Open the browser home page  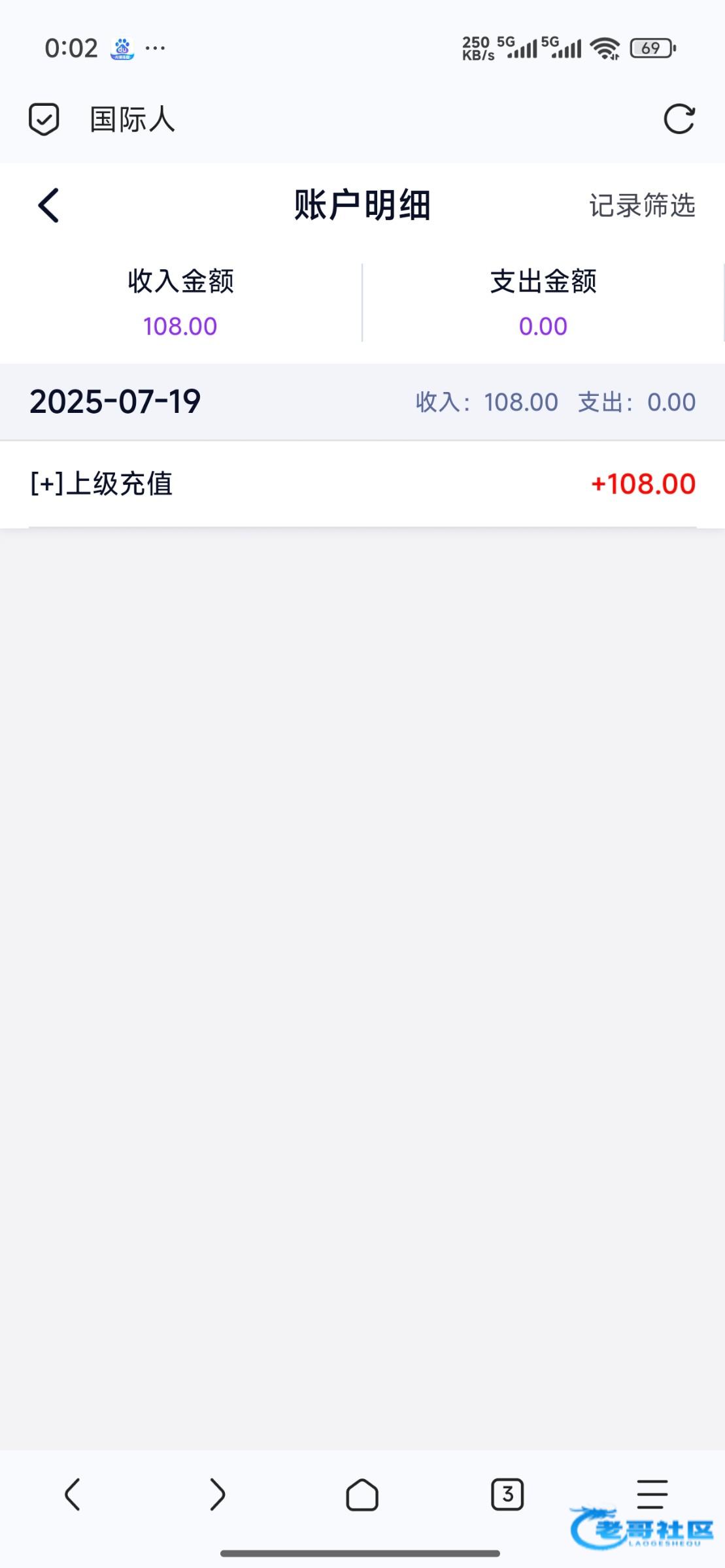[362, 1494]
